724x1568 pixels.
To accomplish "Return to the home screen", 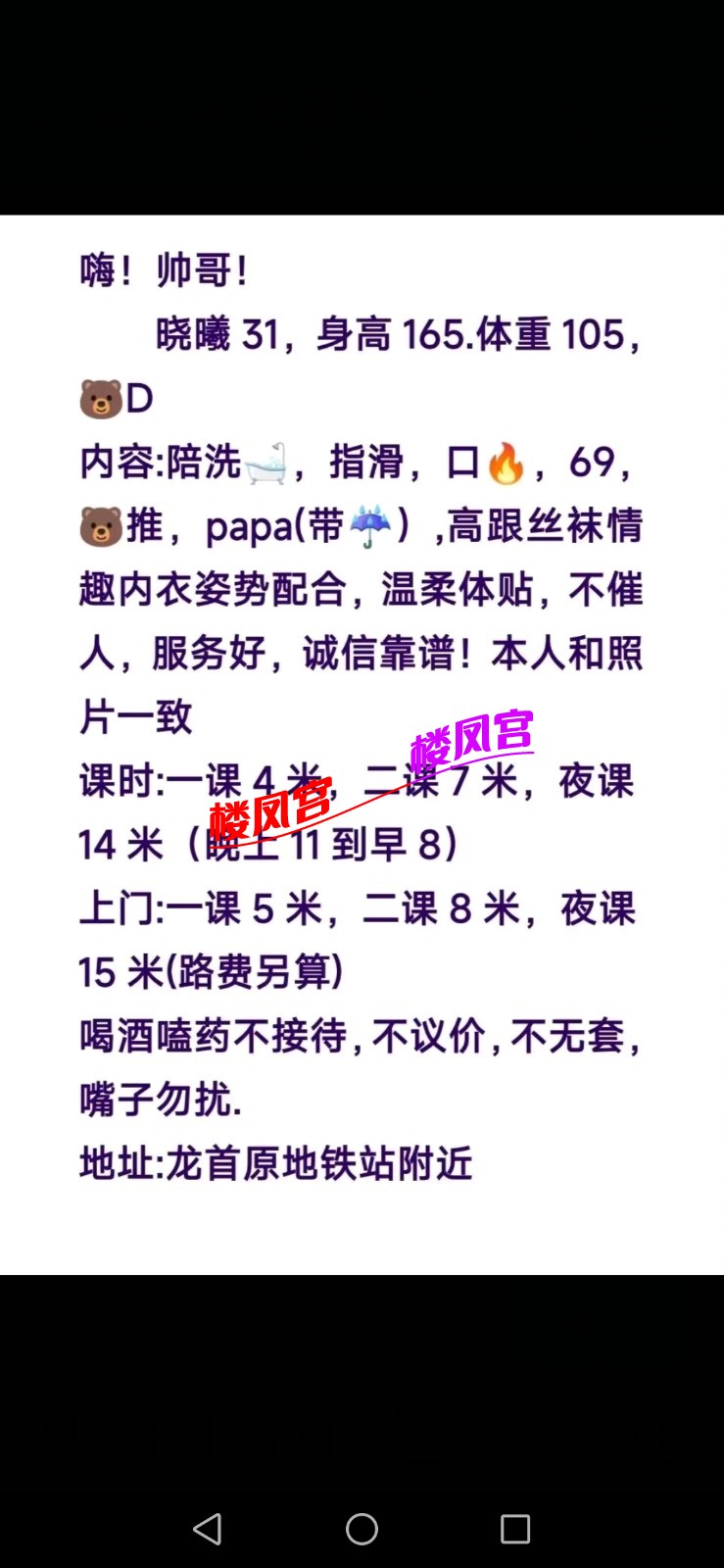I will 362,1529.
